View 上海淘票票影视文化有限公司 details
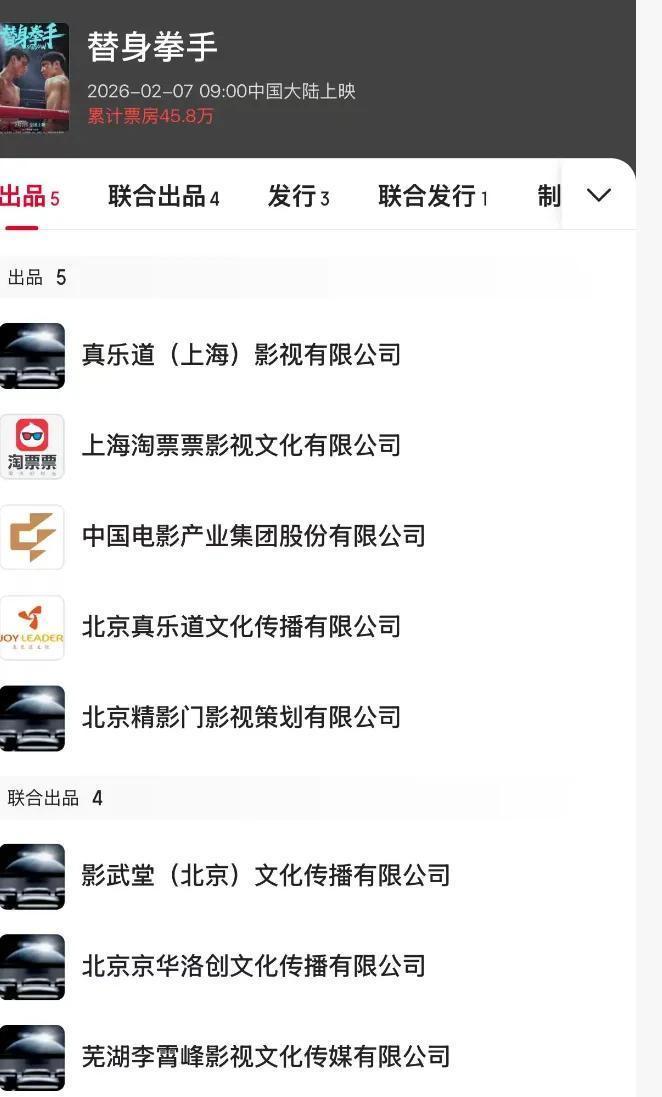The height and width of the screenshot is (1097, 662). [x=241, y=445]
